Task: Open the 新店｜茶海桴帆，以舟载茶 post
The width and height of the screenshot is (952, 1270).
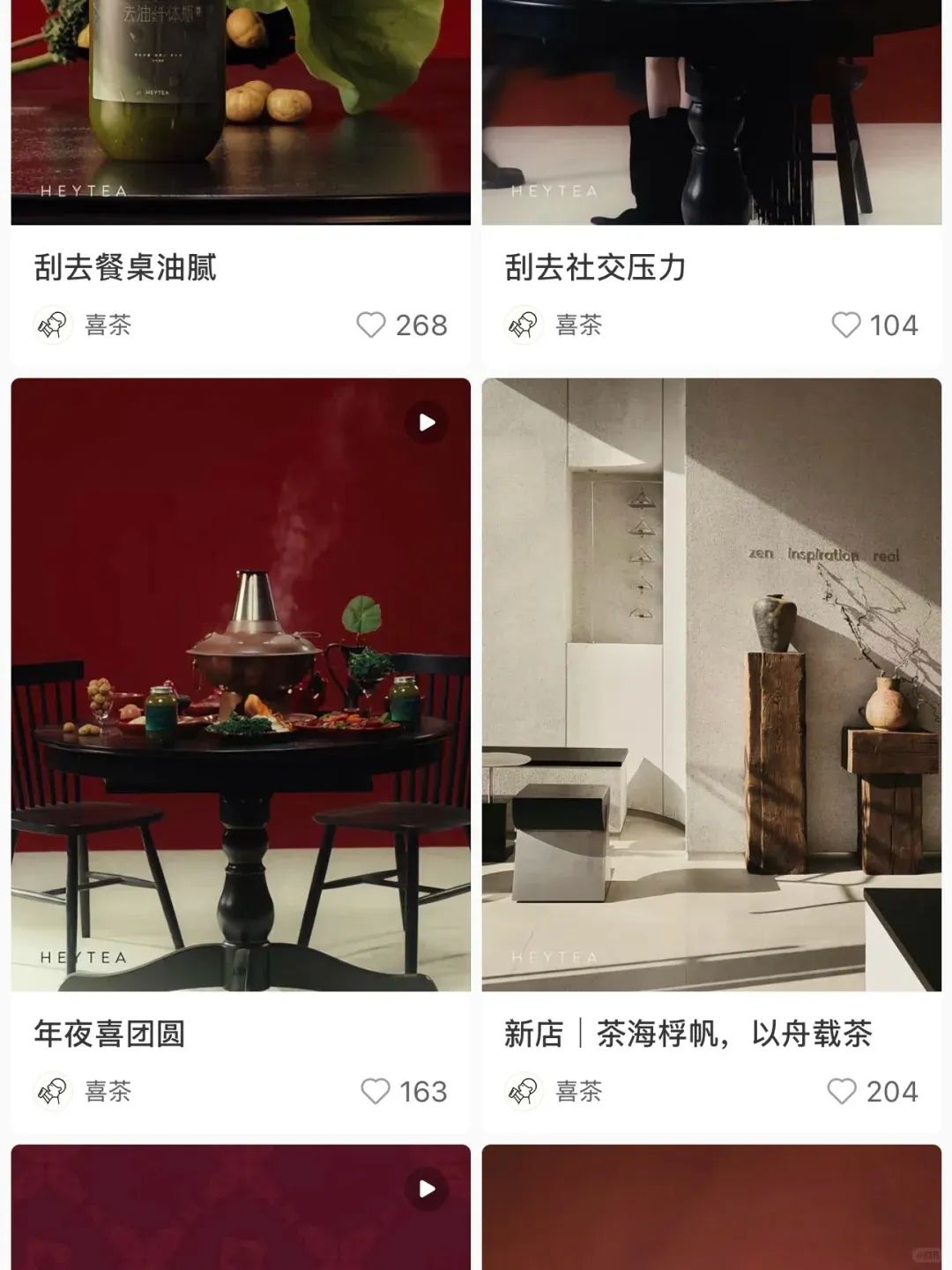Action: tap(711, 684)
